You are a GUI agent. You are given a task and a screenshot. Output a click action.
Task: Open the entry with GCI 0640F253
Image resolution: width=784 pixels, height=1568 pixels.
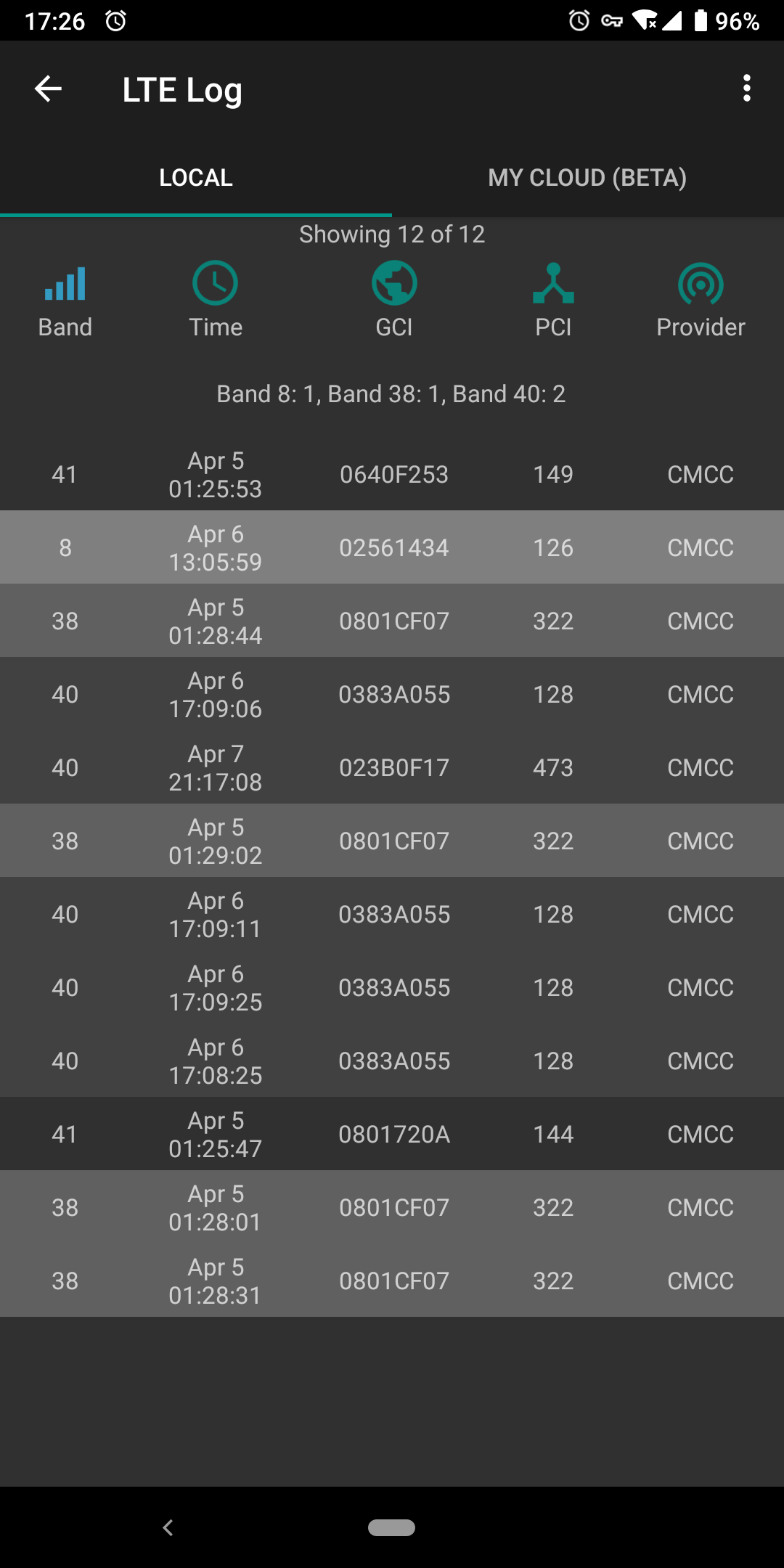pyautogui.click(x=392, y=474)
